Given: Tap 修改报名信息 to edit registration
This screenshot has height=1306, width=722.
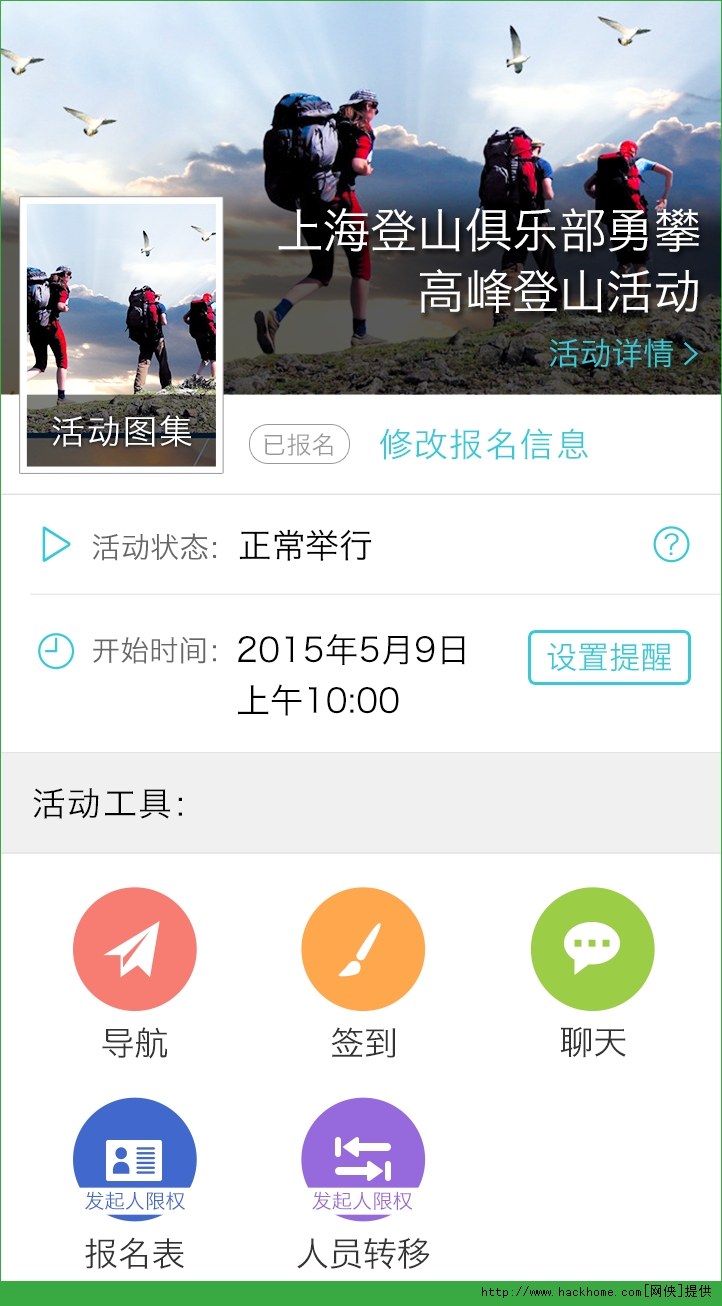Looking at the screenshot, I should tap(484, 444).
